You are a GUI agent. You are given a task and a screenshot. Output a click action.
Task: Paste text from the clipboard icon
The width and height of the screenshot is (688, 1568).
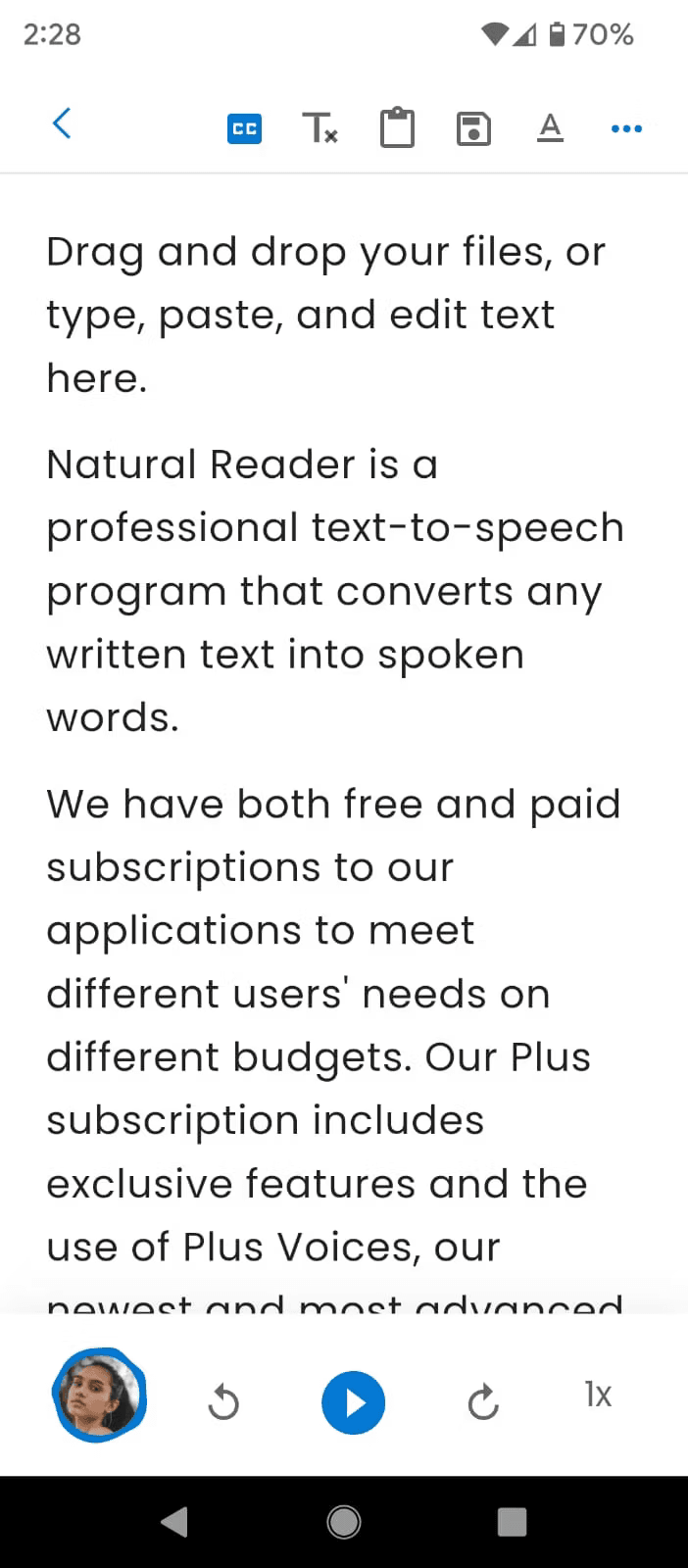397,128
